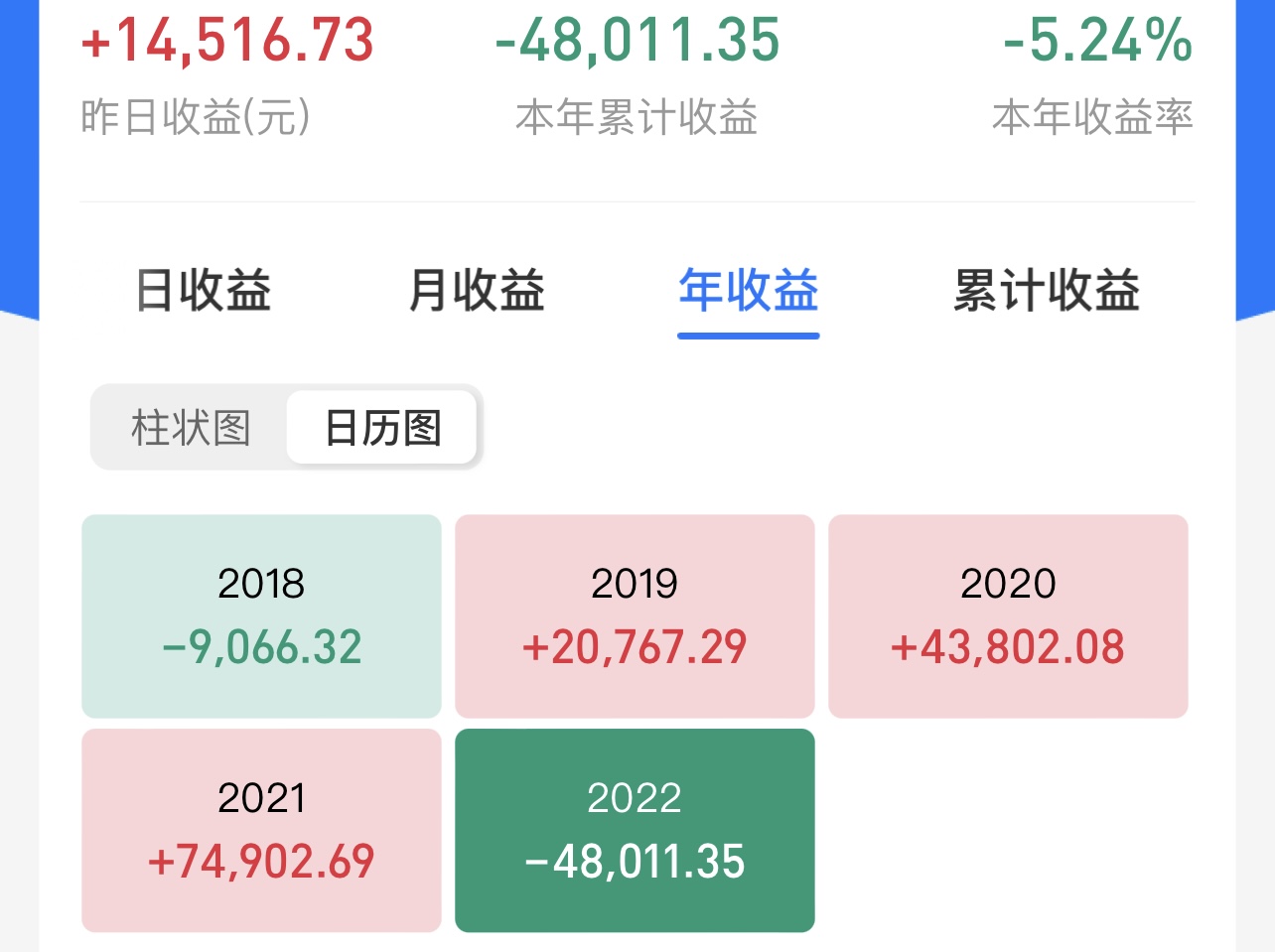Open the 累计收益 tab
The image size is (1275, 952).
pos(1046,291)
